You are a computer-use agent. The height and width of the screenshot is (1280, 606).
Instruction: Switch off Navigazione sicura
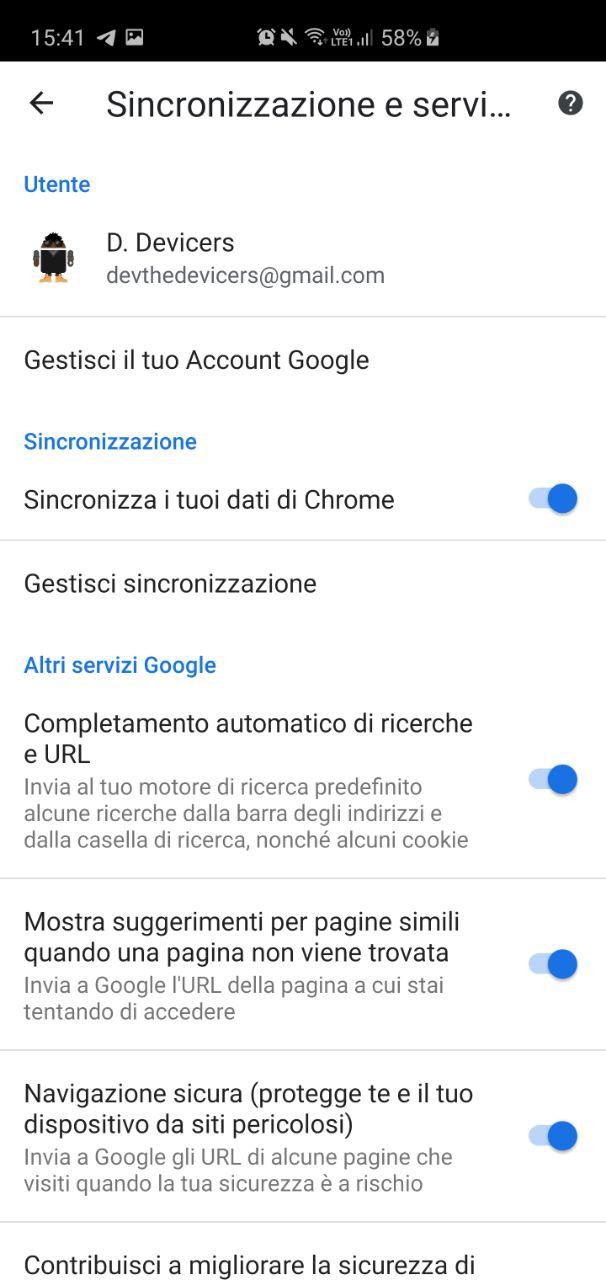coord(554,1136)
